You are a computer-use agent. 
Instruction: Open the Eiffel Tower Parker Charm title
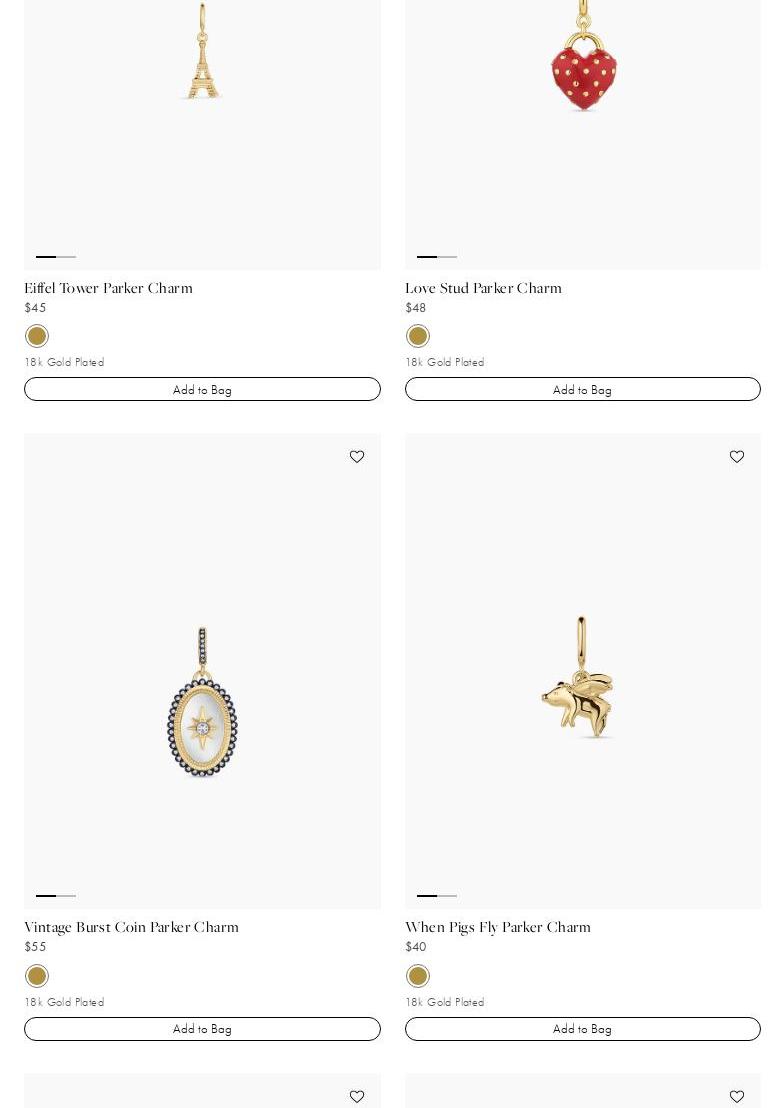108,288
